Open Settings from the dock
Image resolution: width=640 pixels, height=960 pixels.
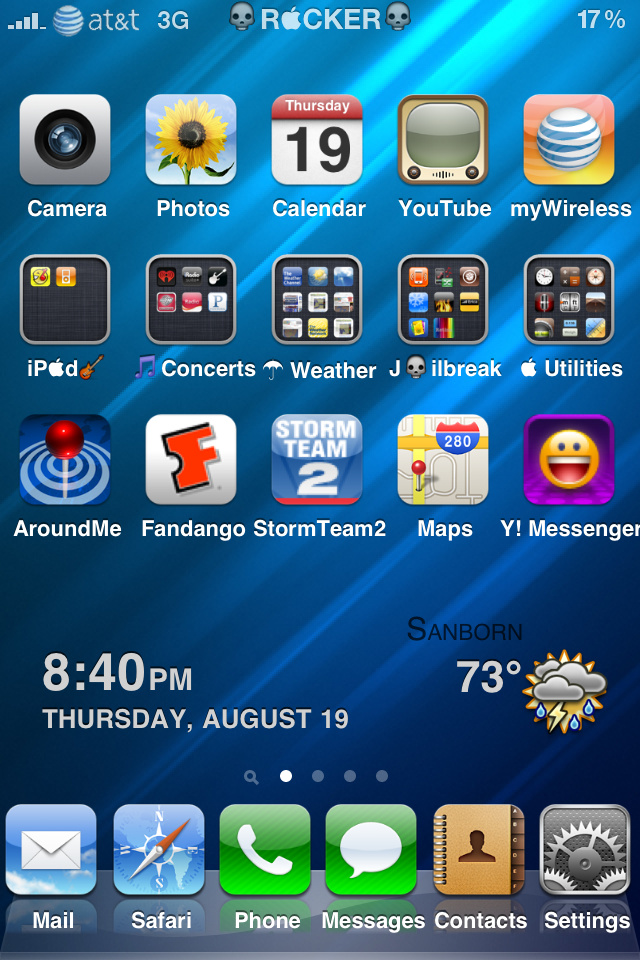tap(585, 850)
